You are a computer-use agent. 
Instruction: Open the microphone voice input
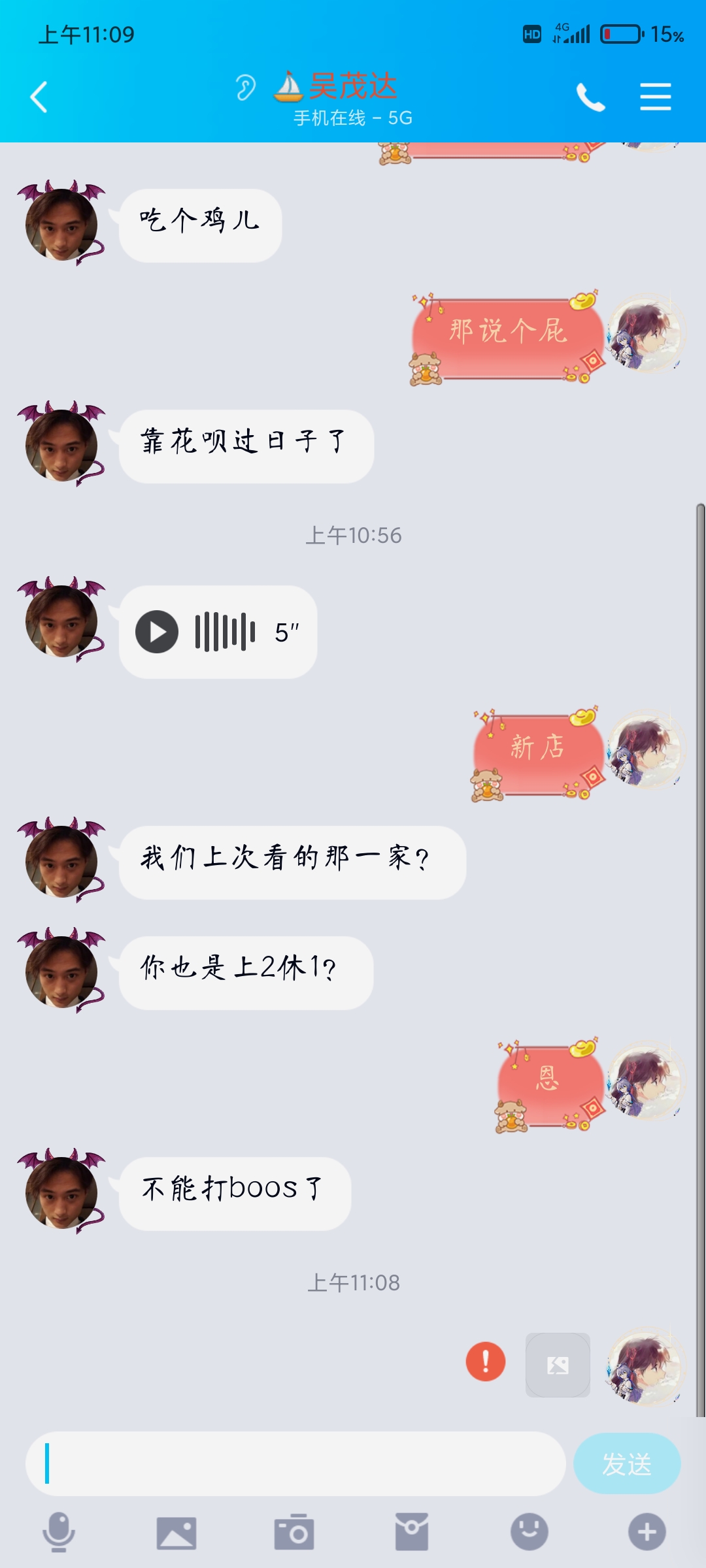tap(59, 1532)
